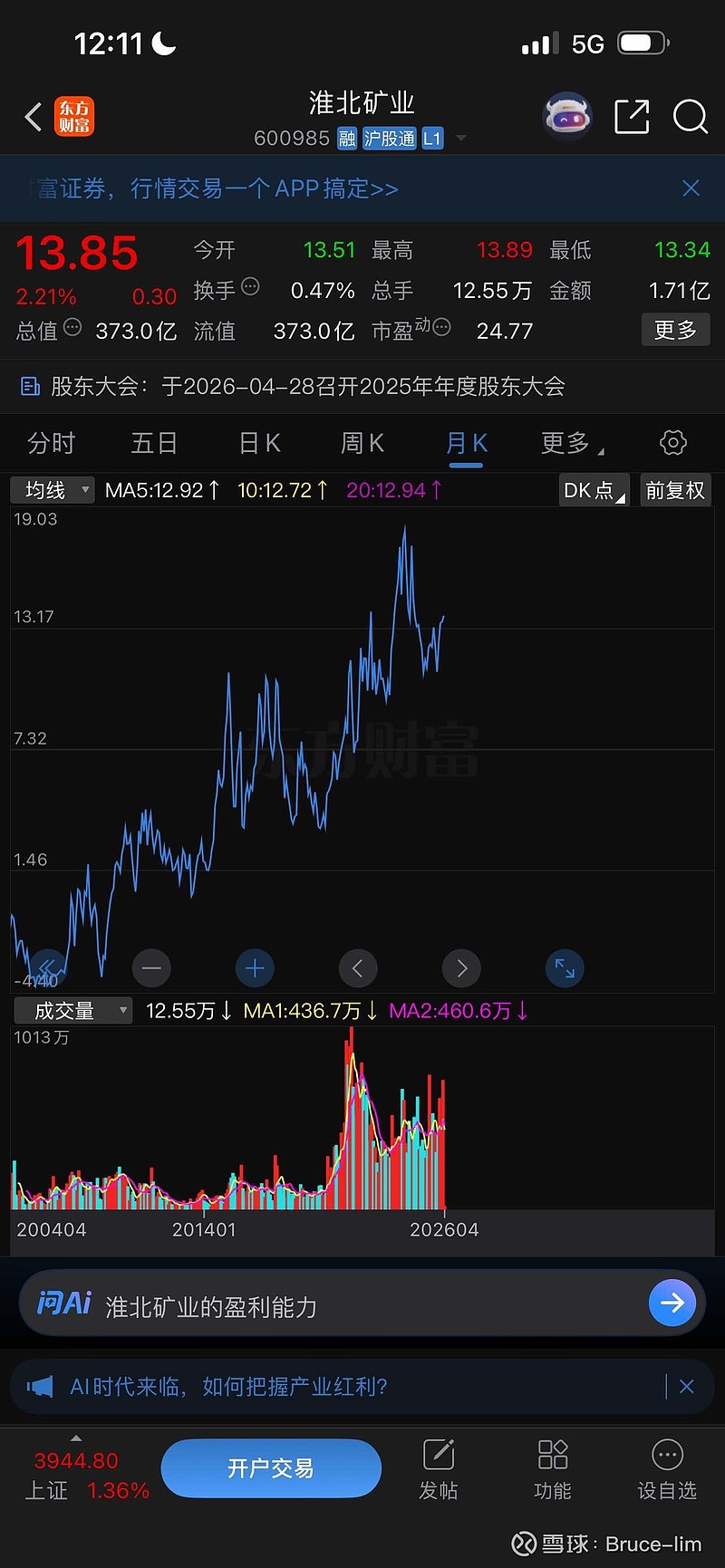
Task: Expand the chart to fullscreen
Action: tap(565, 968)
